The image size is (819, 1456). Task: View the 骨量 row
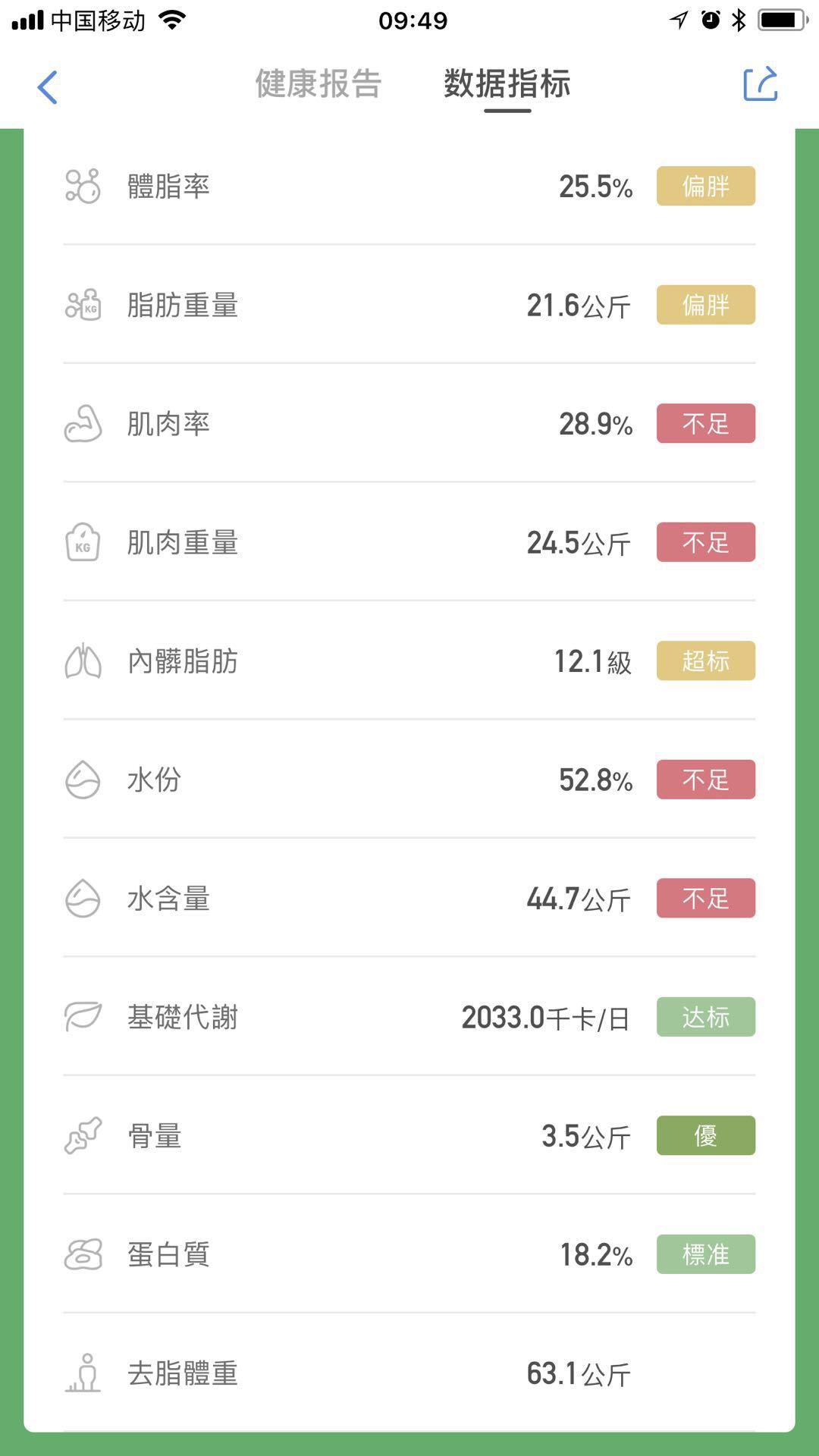coord(409,1135)
